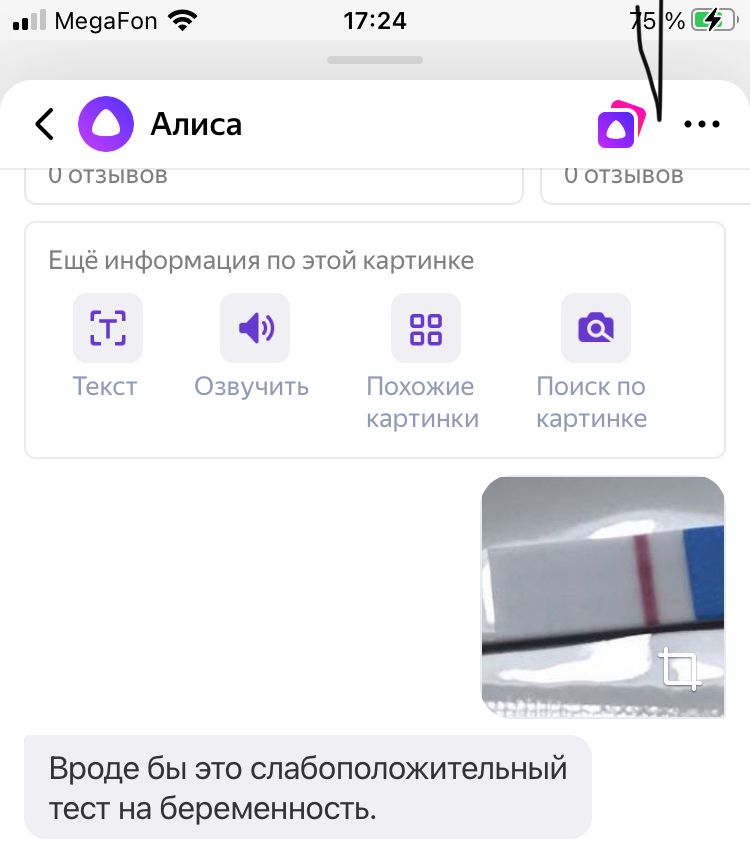Start Поиск по картинке camera search

(595, 327)
